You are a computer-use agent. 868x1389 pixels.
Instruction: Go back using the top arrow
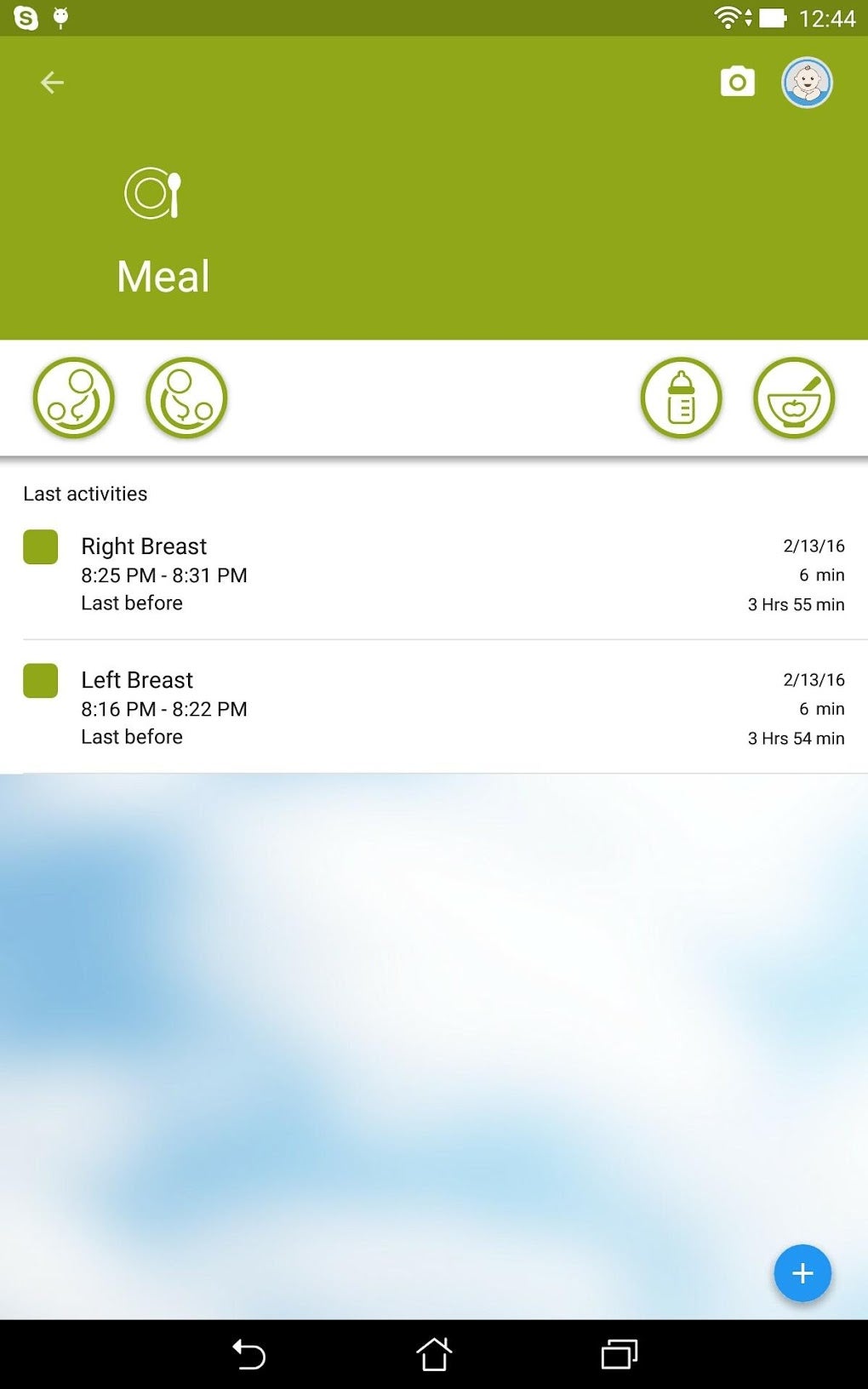pyautogui.click(x=52, y=83)
